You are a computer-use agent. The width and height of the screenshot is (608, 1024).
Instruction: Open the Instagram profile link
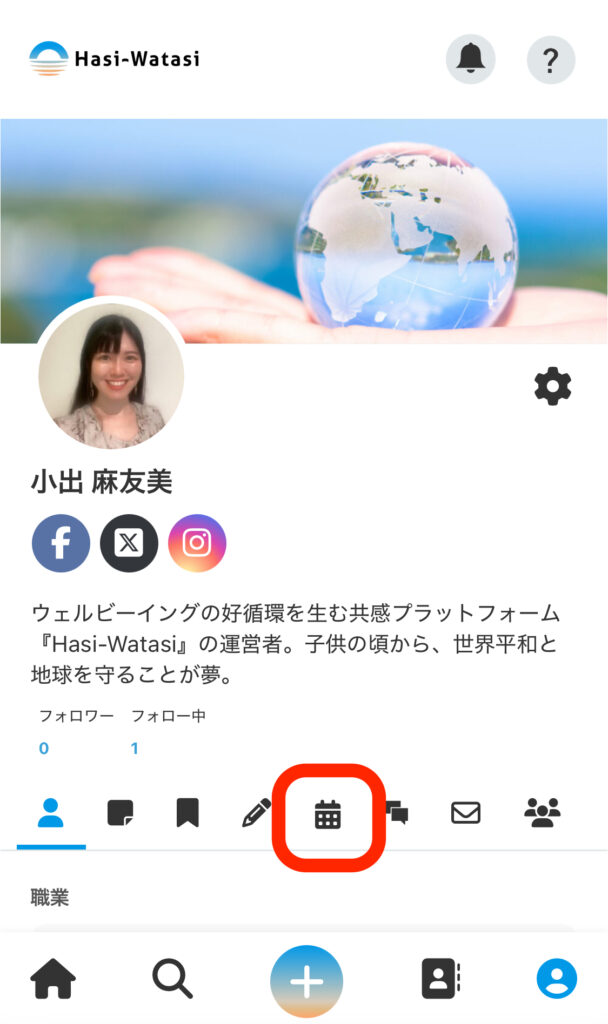pyautogui.click(x=197, y=543)
